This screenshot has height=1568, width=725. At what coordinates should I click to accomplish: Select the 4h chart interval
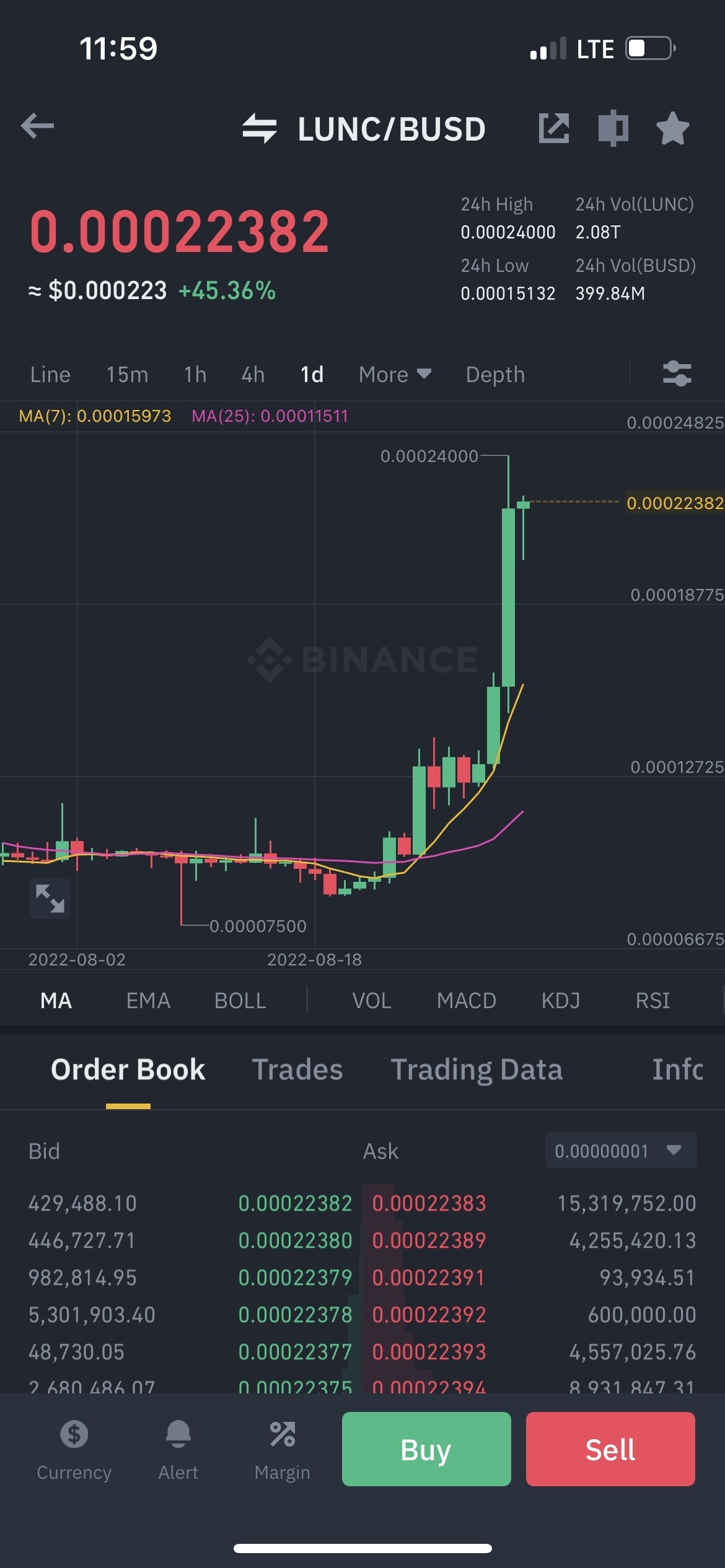[253, 375]
